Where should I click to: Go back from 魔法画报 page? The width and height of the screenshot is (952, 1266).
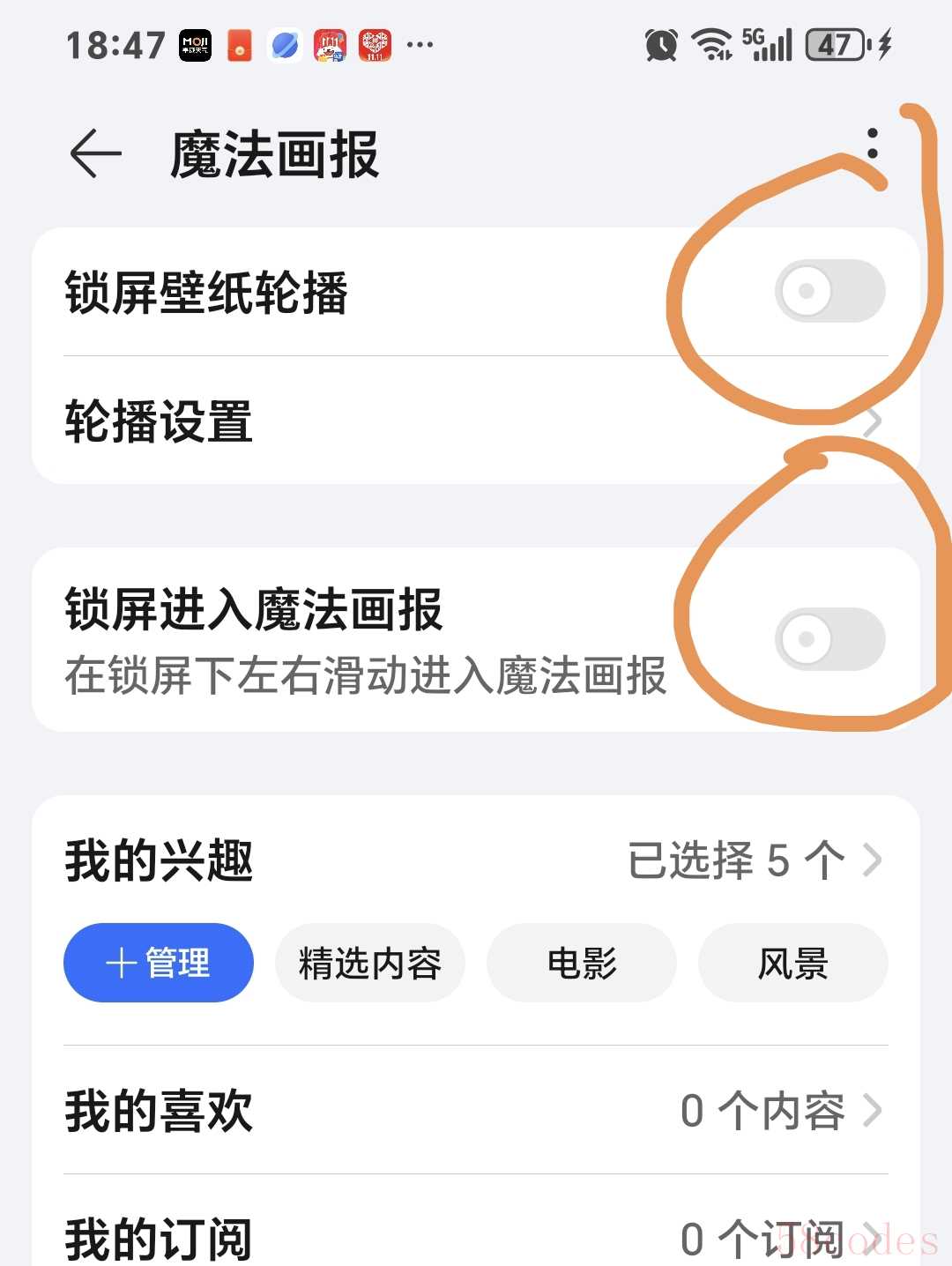pyautogui.click(x=95, y=154)
